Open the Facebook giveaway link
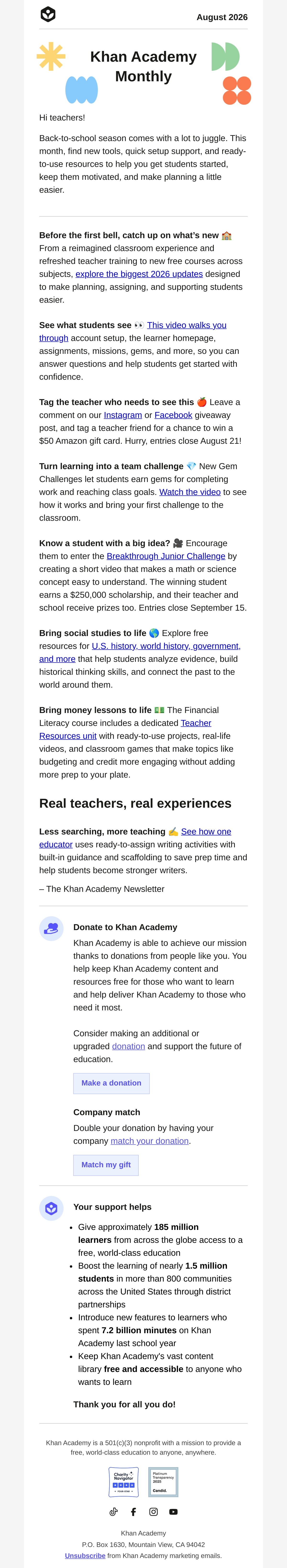287x1568 pixels. pyautogui.click(x=173, y=415)
